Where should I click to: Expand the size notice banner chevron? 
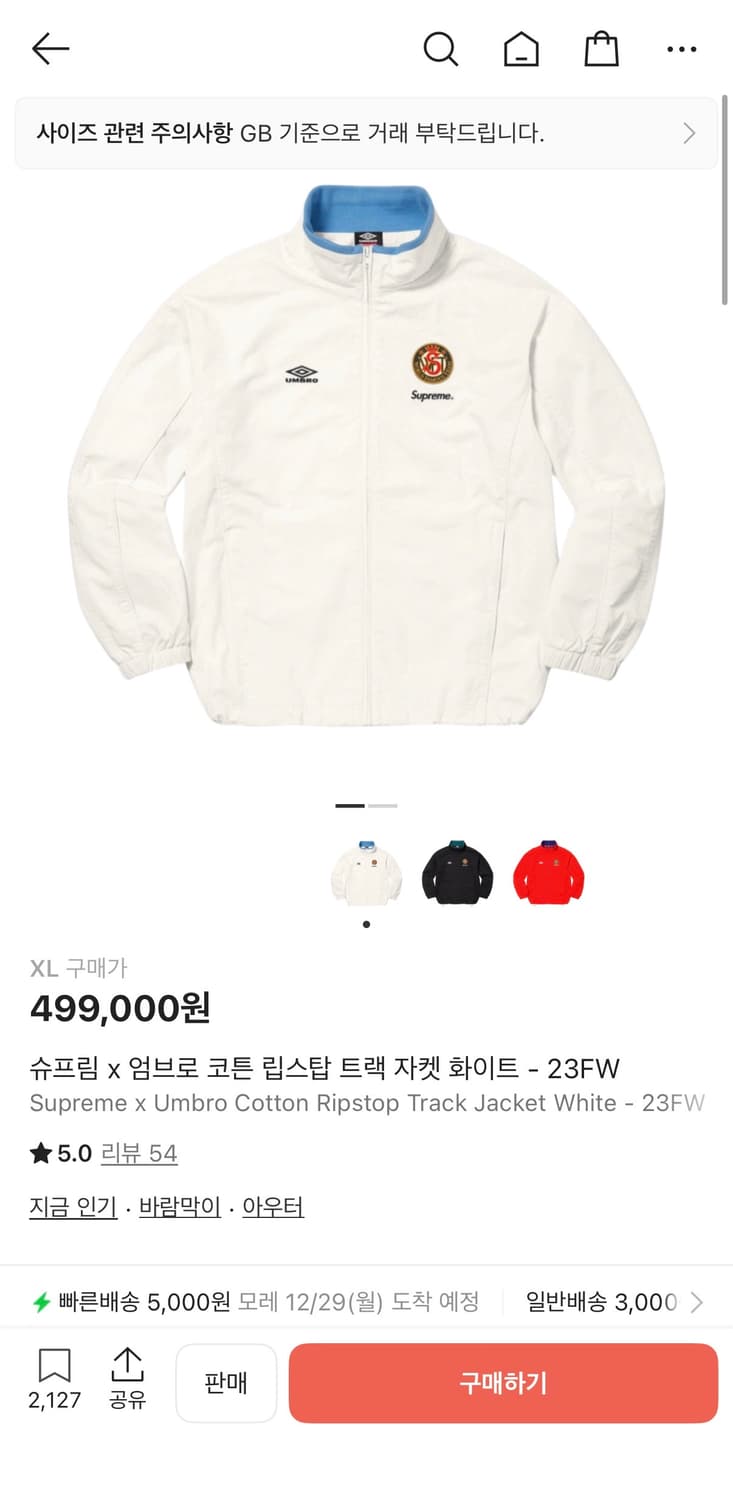688,132
